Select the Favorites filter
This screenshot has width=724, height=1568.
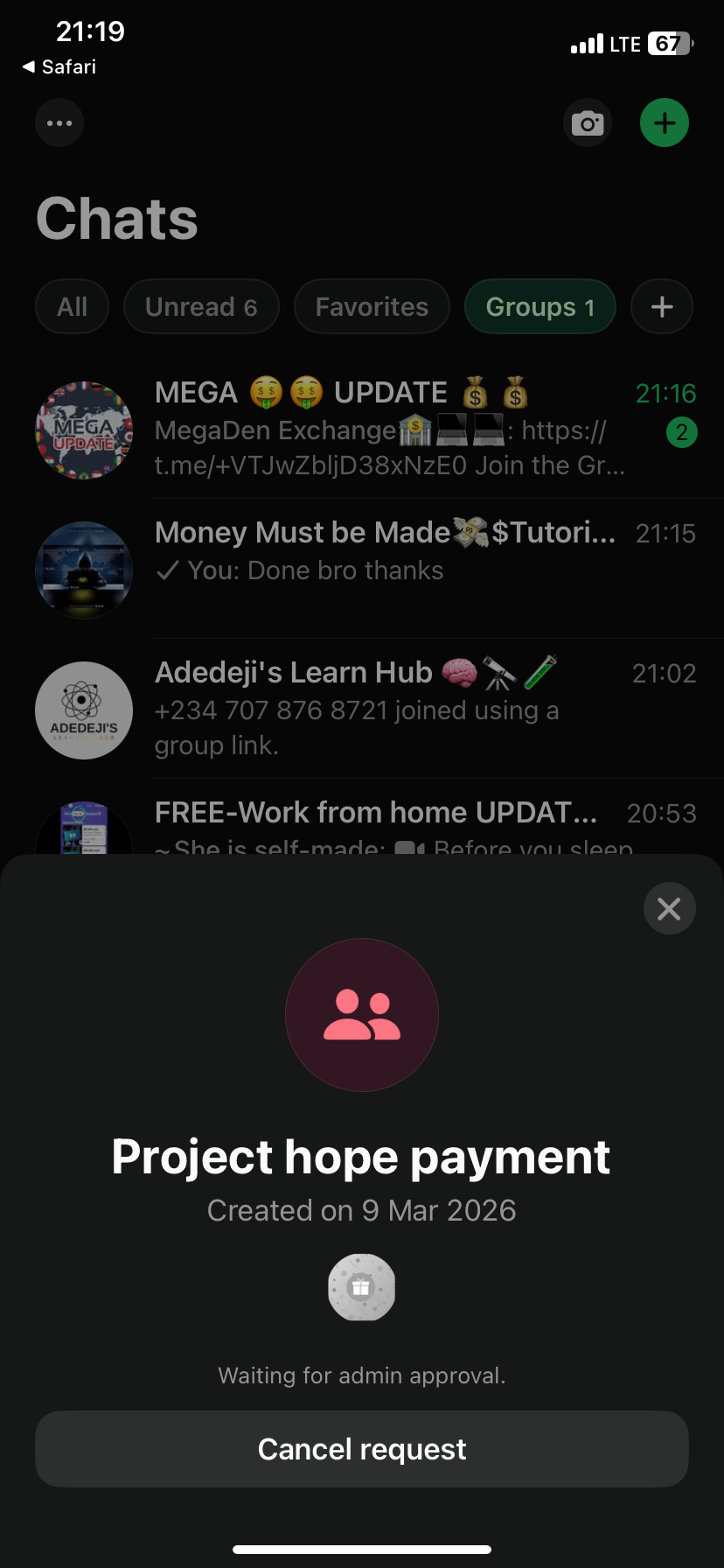(372, 307)
